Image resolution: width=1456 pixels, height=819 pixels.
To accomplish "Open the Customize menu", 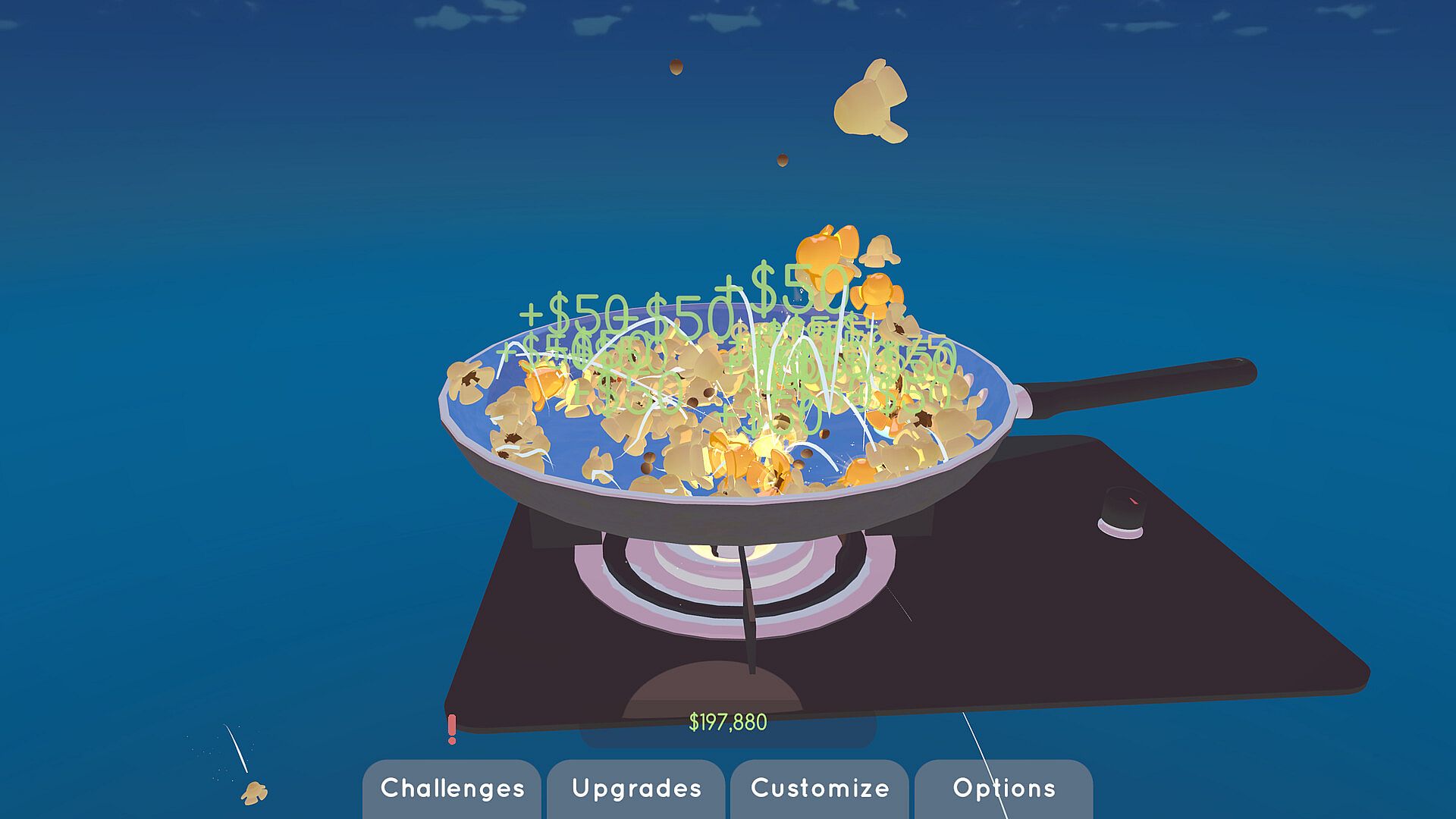I will click(x=820, y=789).
